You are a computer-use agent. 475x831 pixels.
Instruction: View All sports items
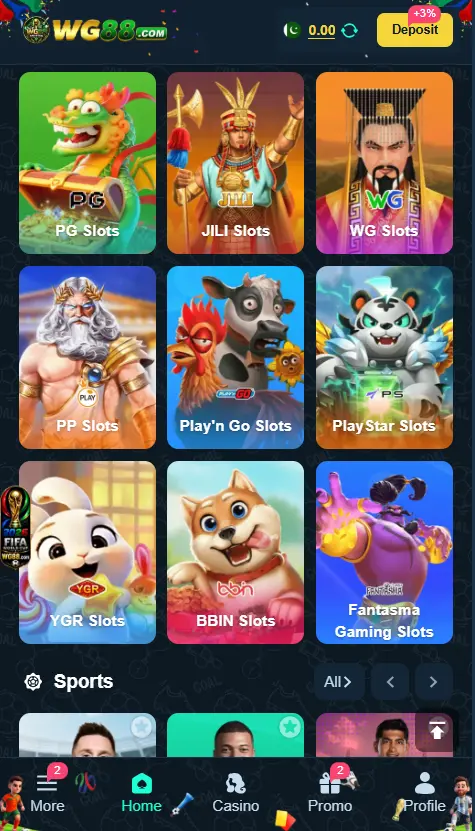[339, 682]
